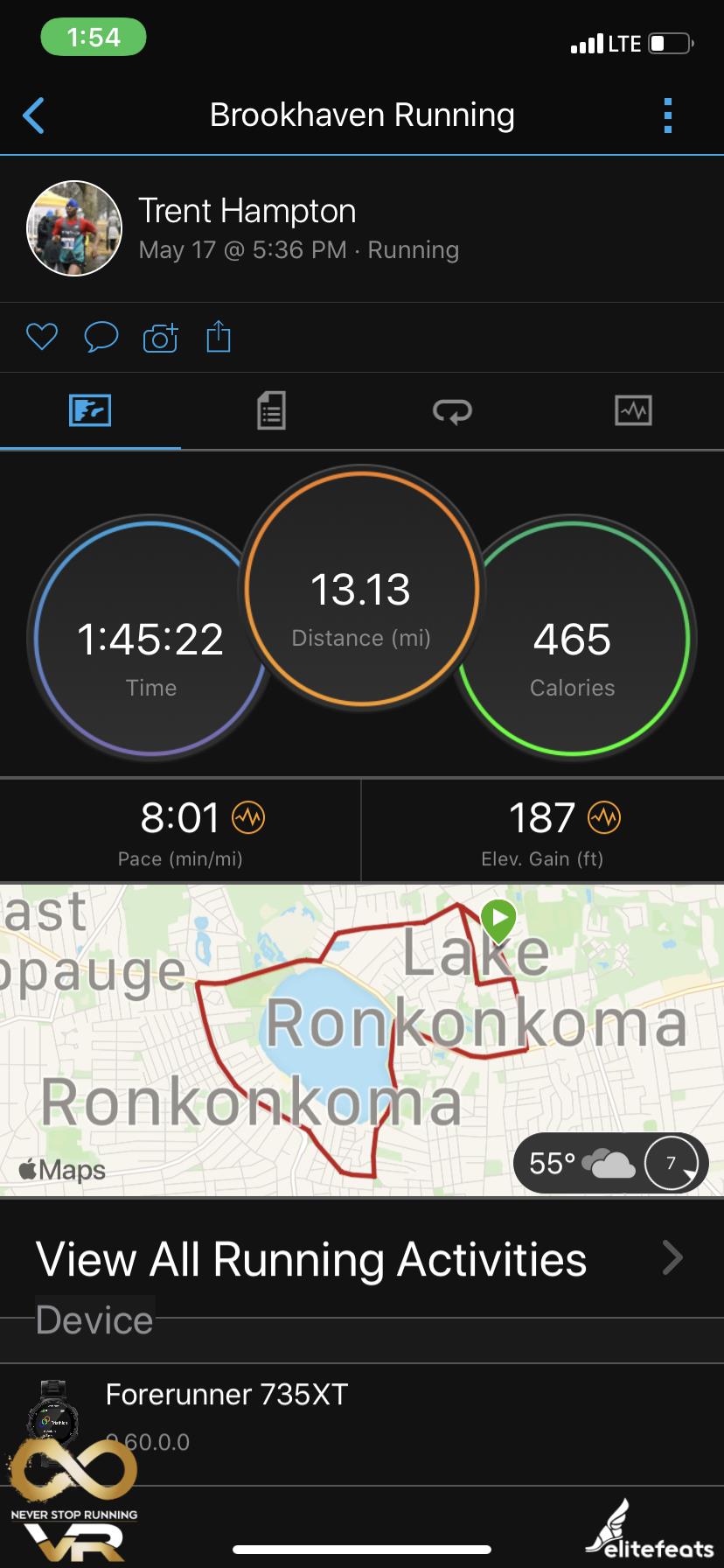
Task: Open the three-dot overflow menu
Action: tap(668, 115)
